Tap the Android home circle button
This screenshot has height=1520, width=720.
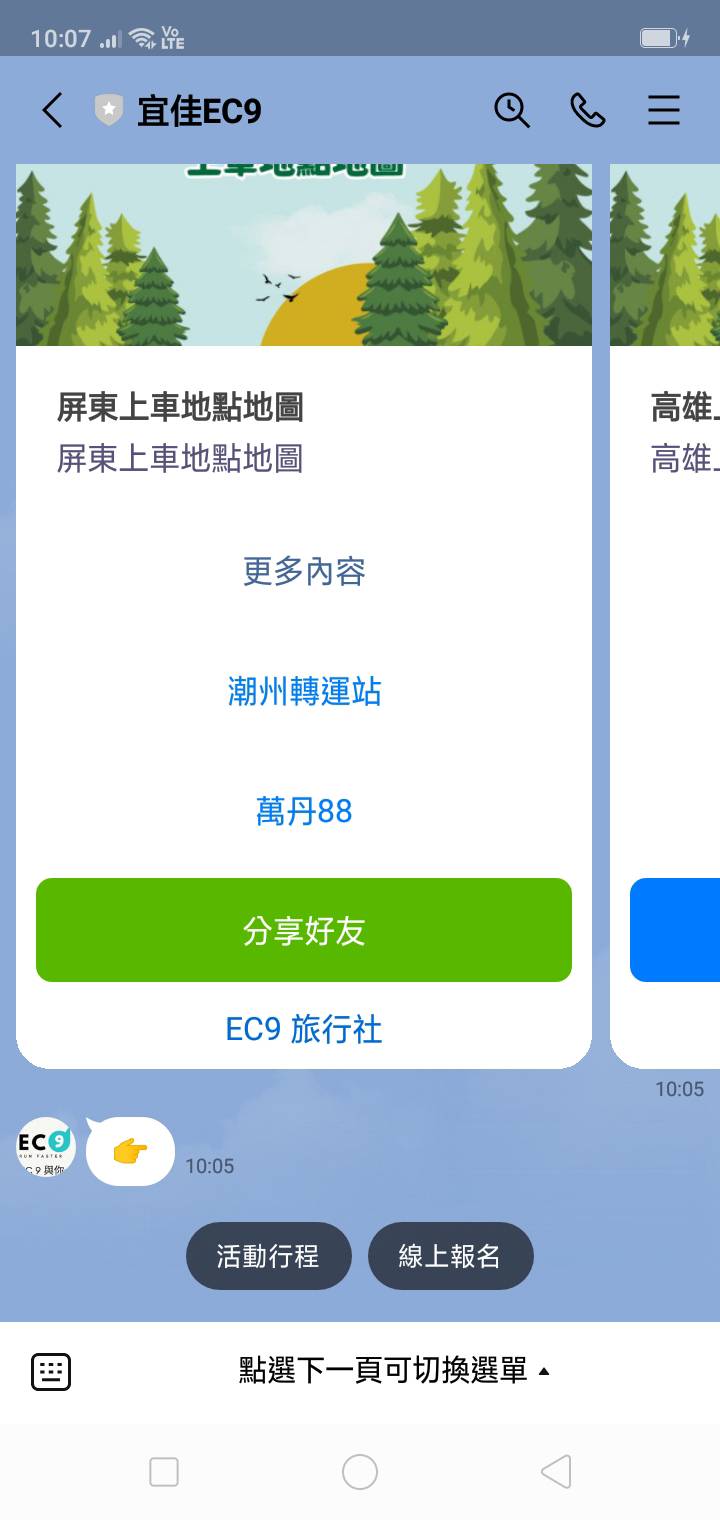click(x=360, y=1470)
